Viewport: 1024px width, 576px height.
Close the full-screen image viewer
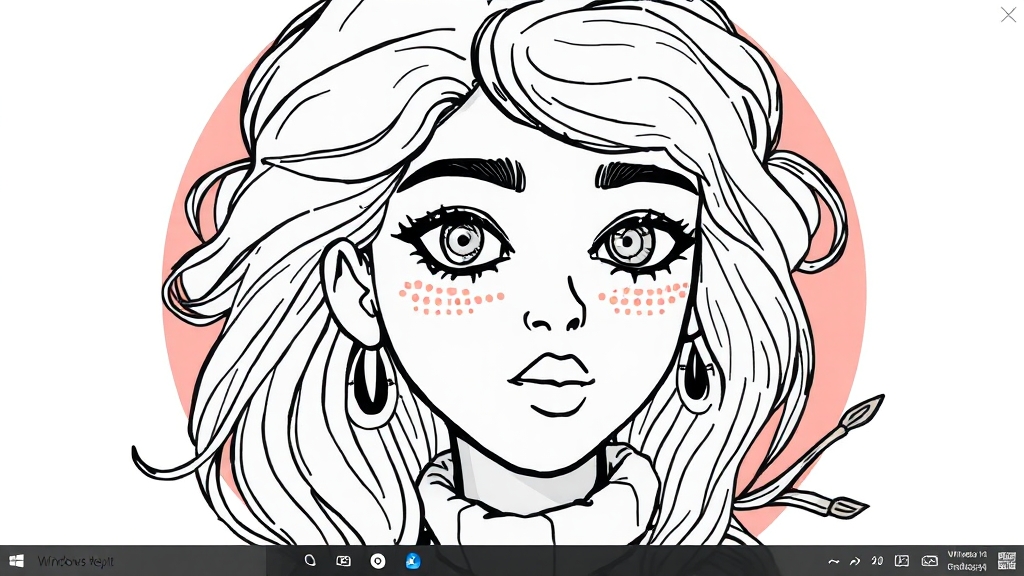1008,14
